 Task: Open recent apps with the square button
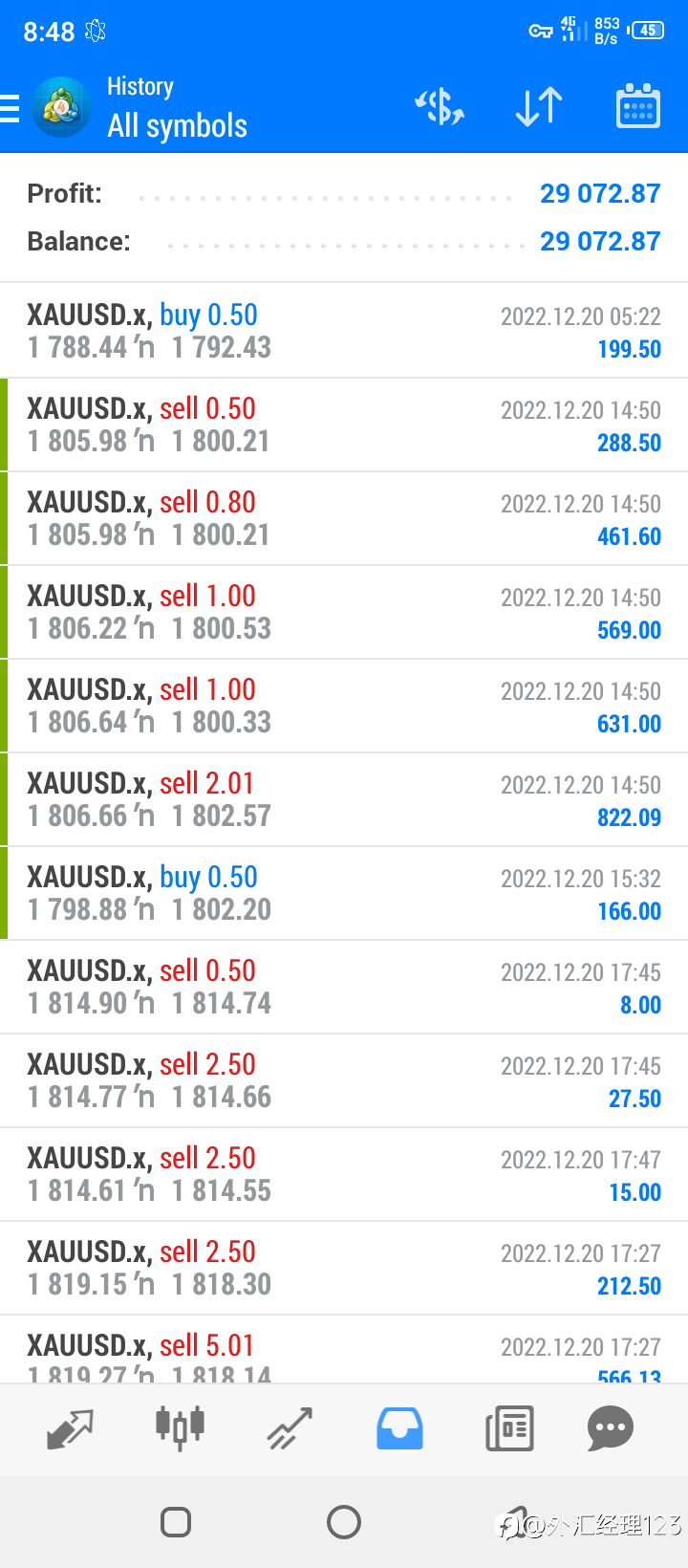click(x=176, y=1521)
